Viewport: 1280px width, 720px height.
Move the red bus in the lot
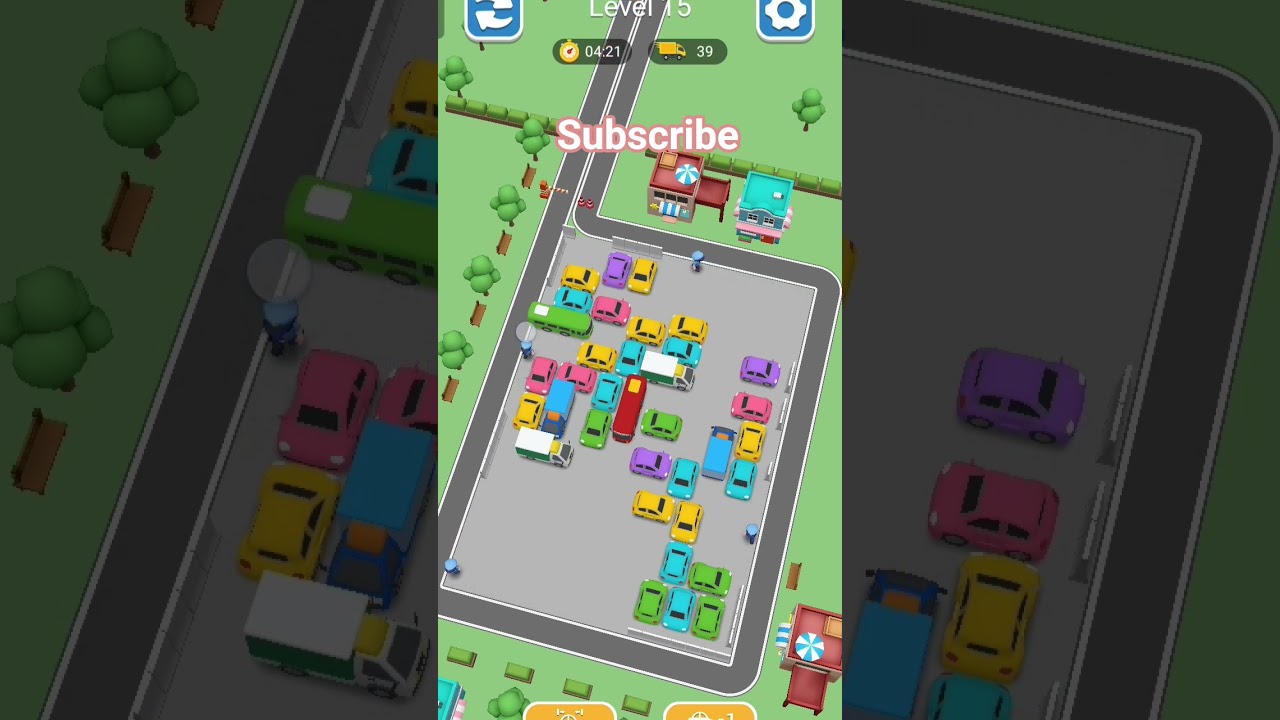coord(629,409)
